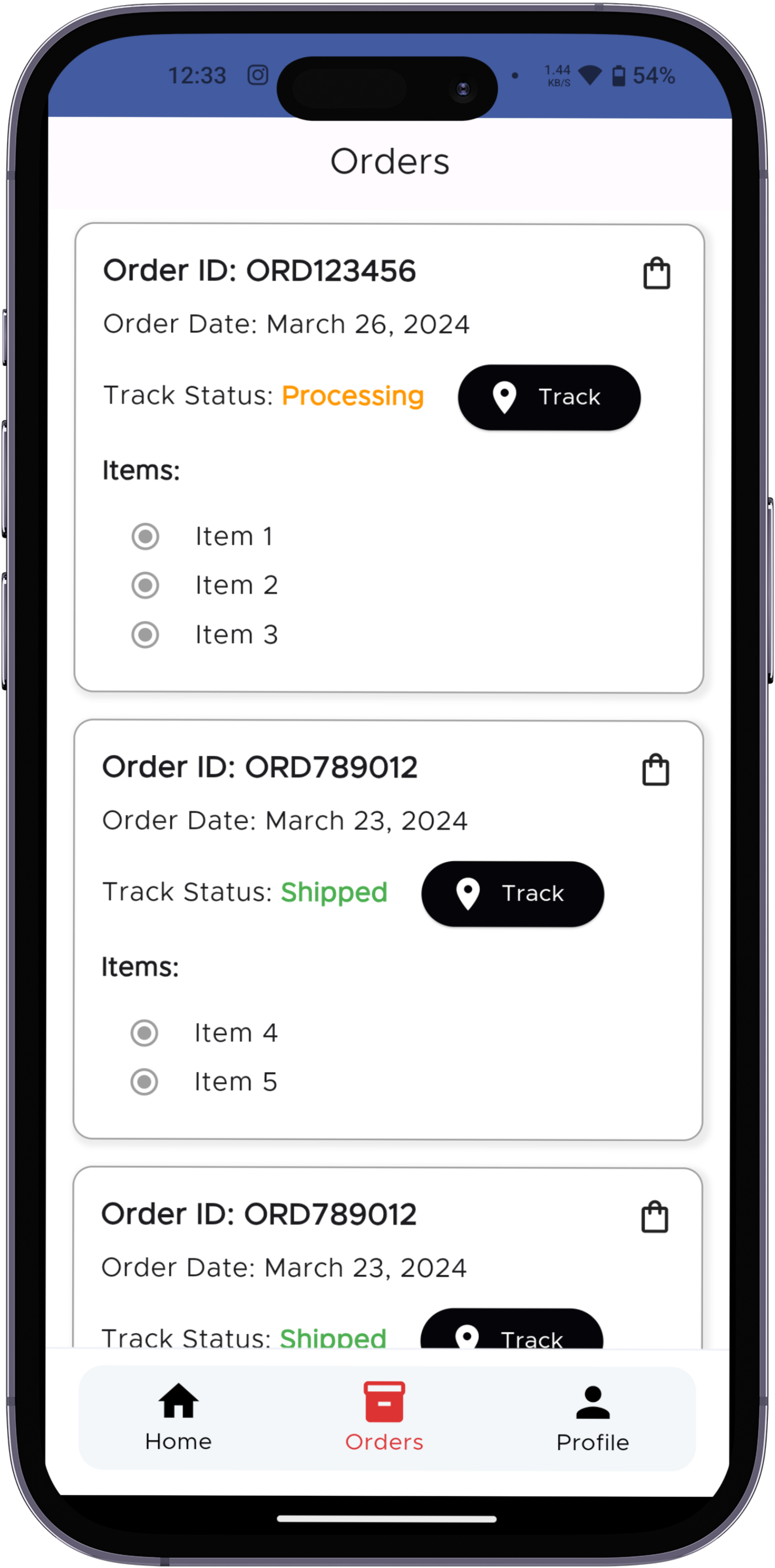The height and width of the screenshot is (1568, 775).
Task: Select the Item 4 radio button
Action: click(144, 1033)
